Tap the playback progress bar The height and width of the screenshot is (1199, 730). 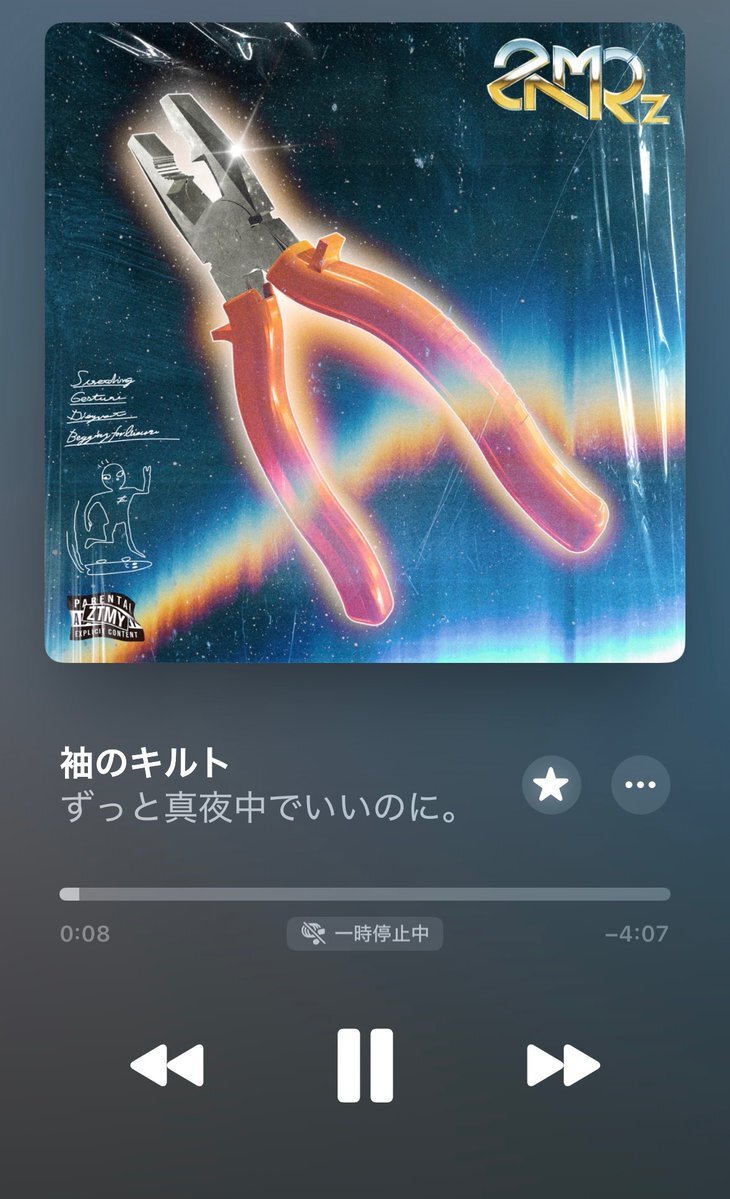pos(365,894)
